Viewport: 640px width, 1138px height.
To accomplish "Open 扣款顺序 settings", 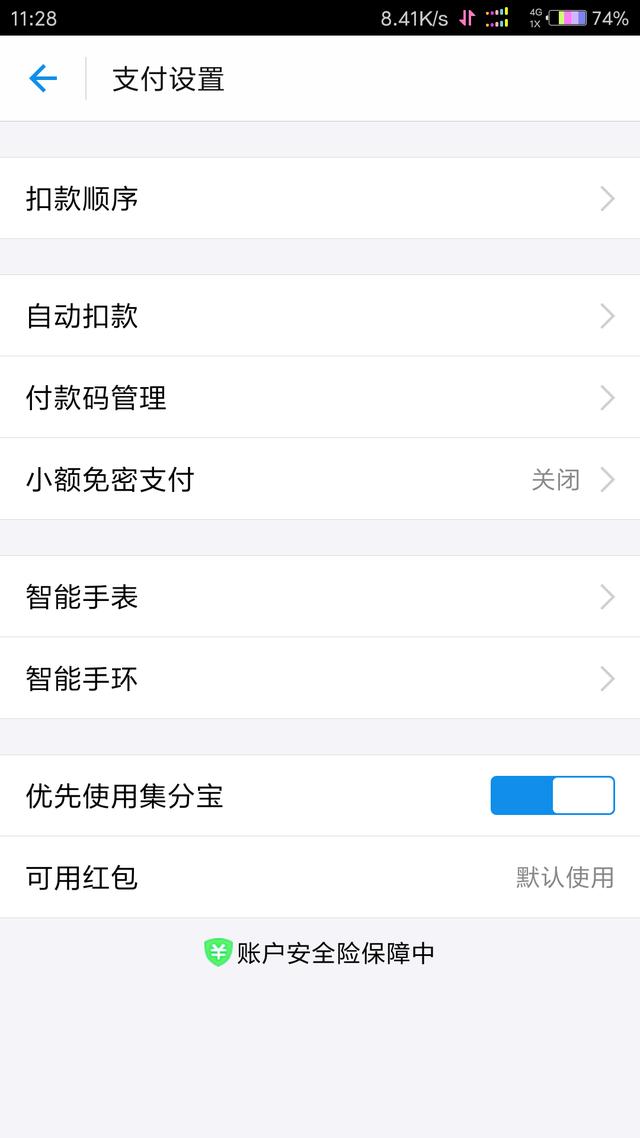I will click(320, 198).
